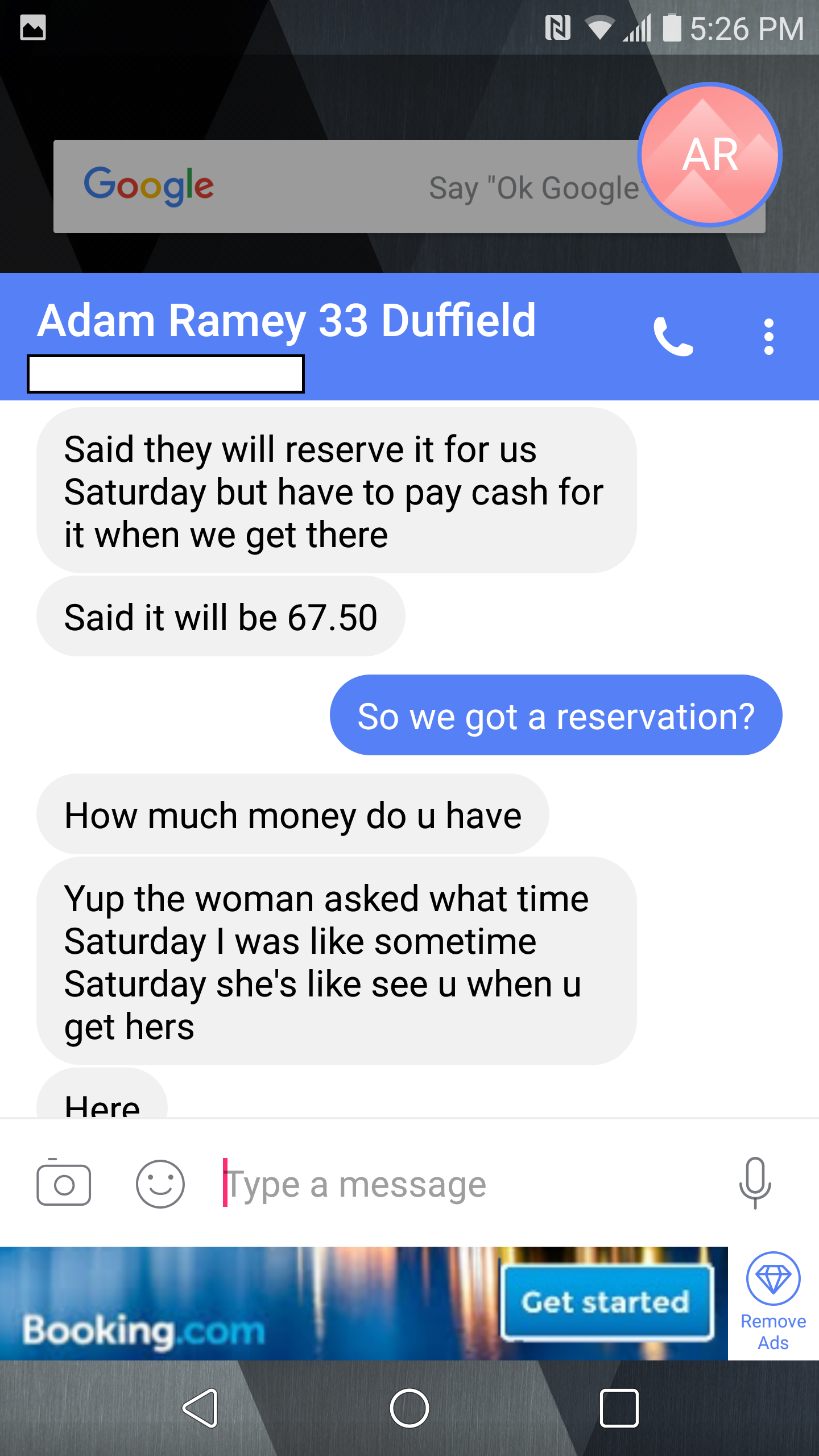
Task: Tap Get started on Booking.com ad
Action: tap(607, 1302)
